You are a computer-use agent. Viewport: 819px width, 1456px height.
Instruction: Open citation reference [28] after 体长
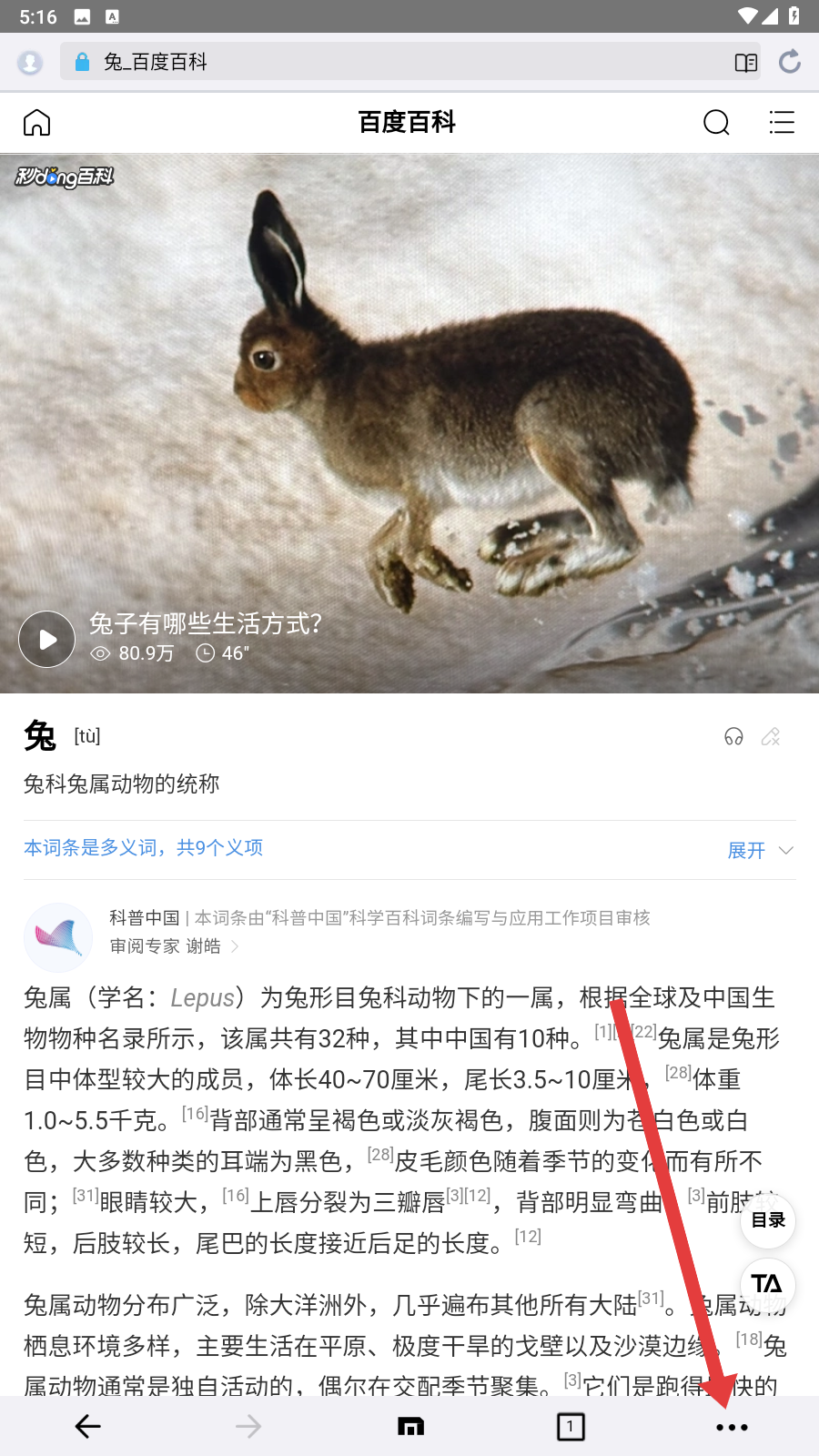point(678,1073)
